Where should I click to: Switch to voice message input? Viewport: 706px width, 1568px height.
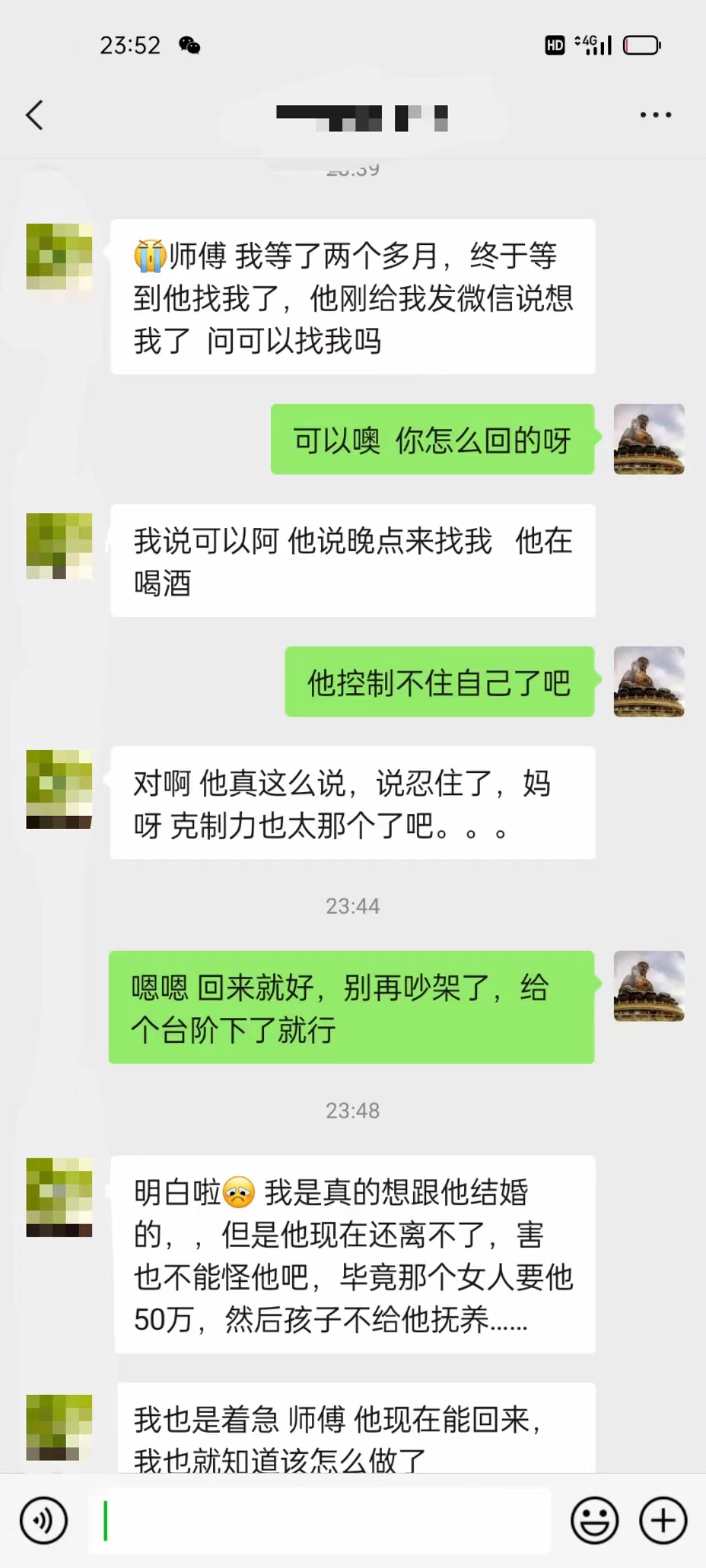click(43, 1520)
